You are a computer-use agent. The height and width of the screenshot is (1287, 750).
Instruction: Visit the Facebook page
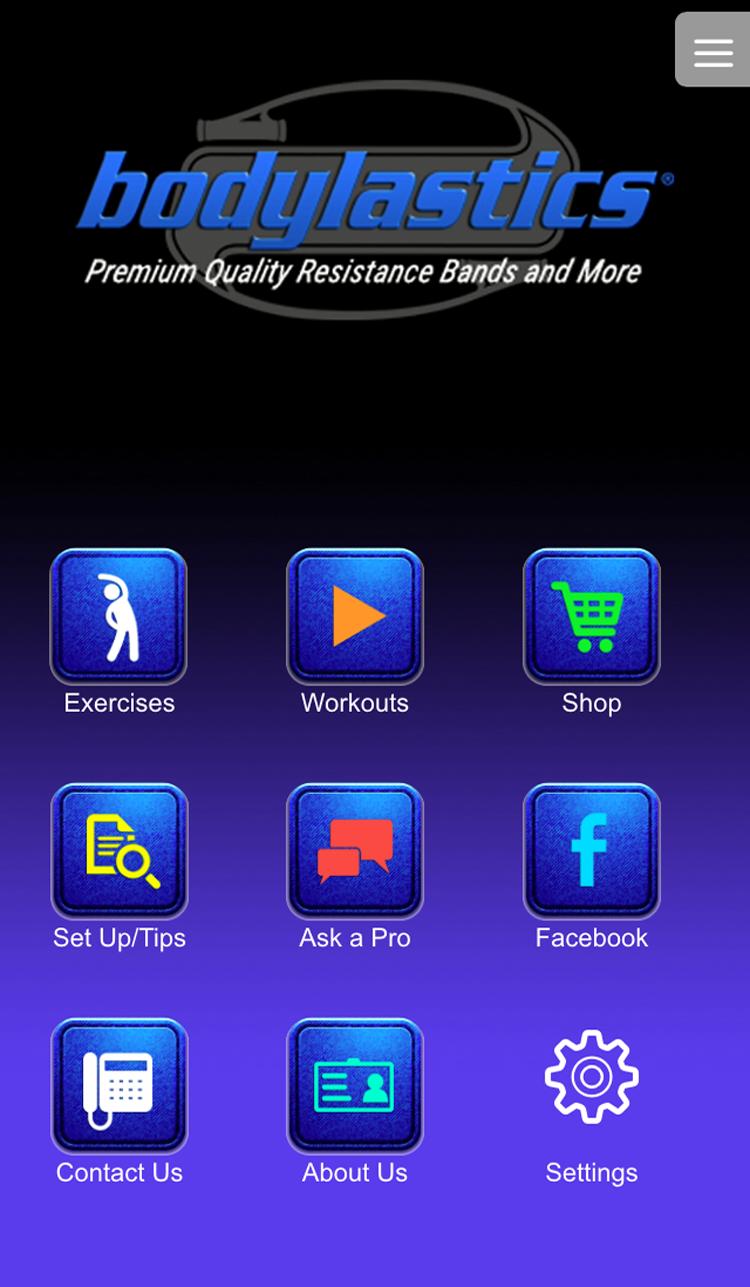tap(591, 851)
